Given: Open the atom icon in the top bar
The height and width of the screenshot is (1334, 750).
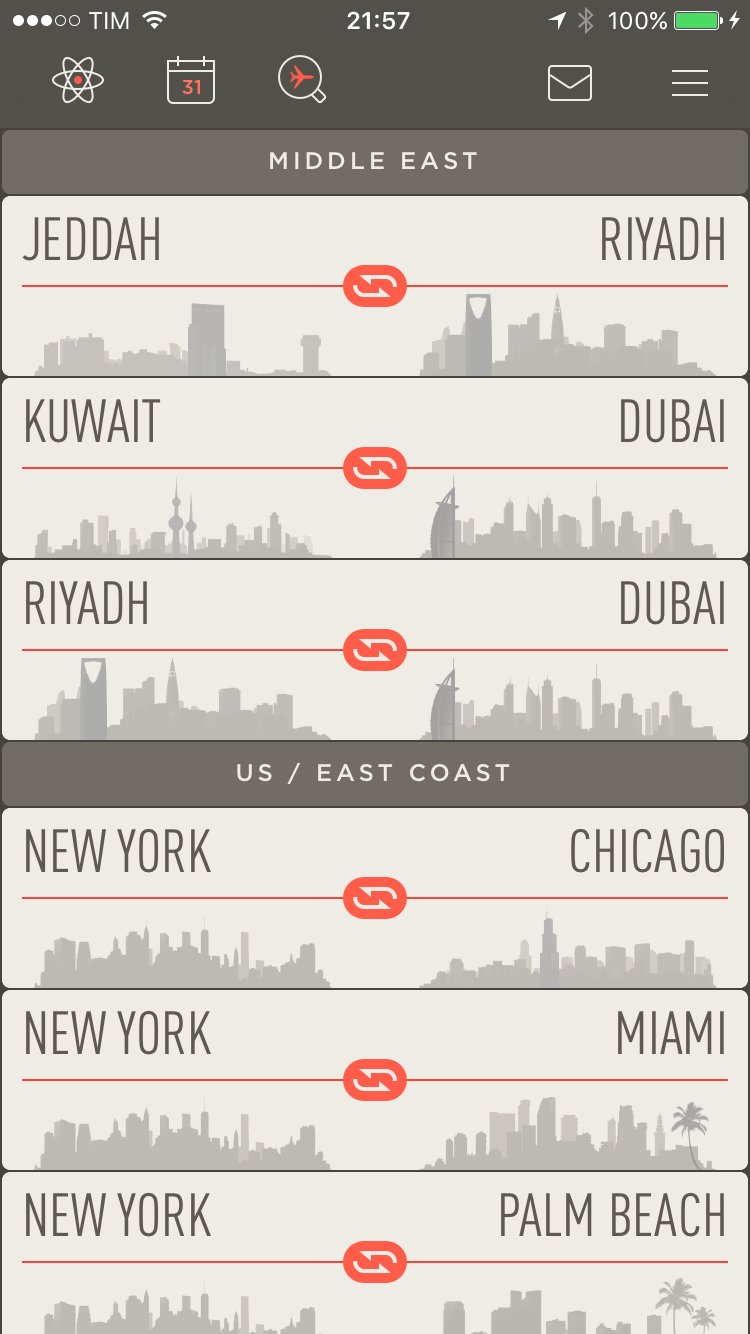Looking at the screenshot, I should tap(78, 81).
